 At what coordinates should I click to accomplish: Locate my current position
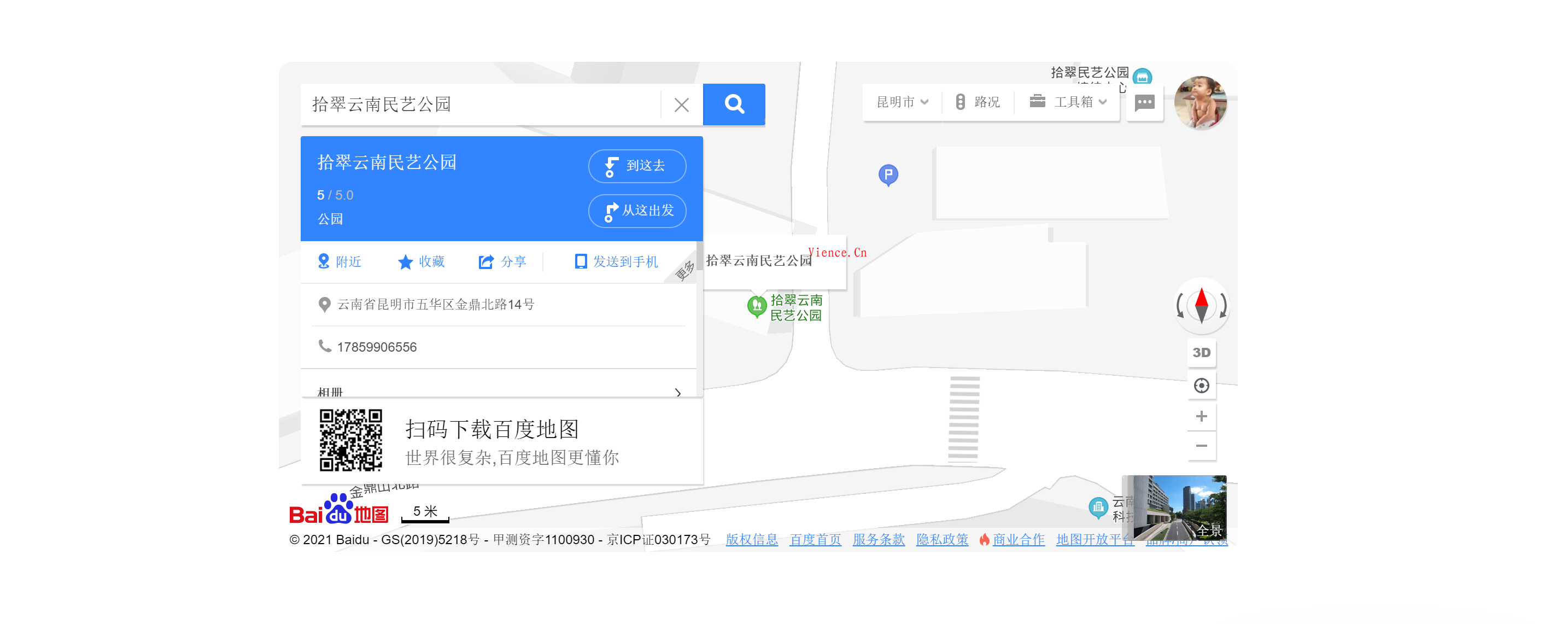click(x=1201, y=386)
